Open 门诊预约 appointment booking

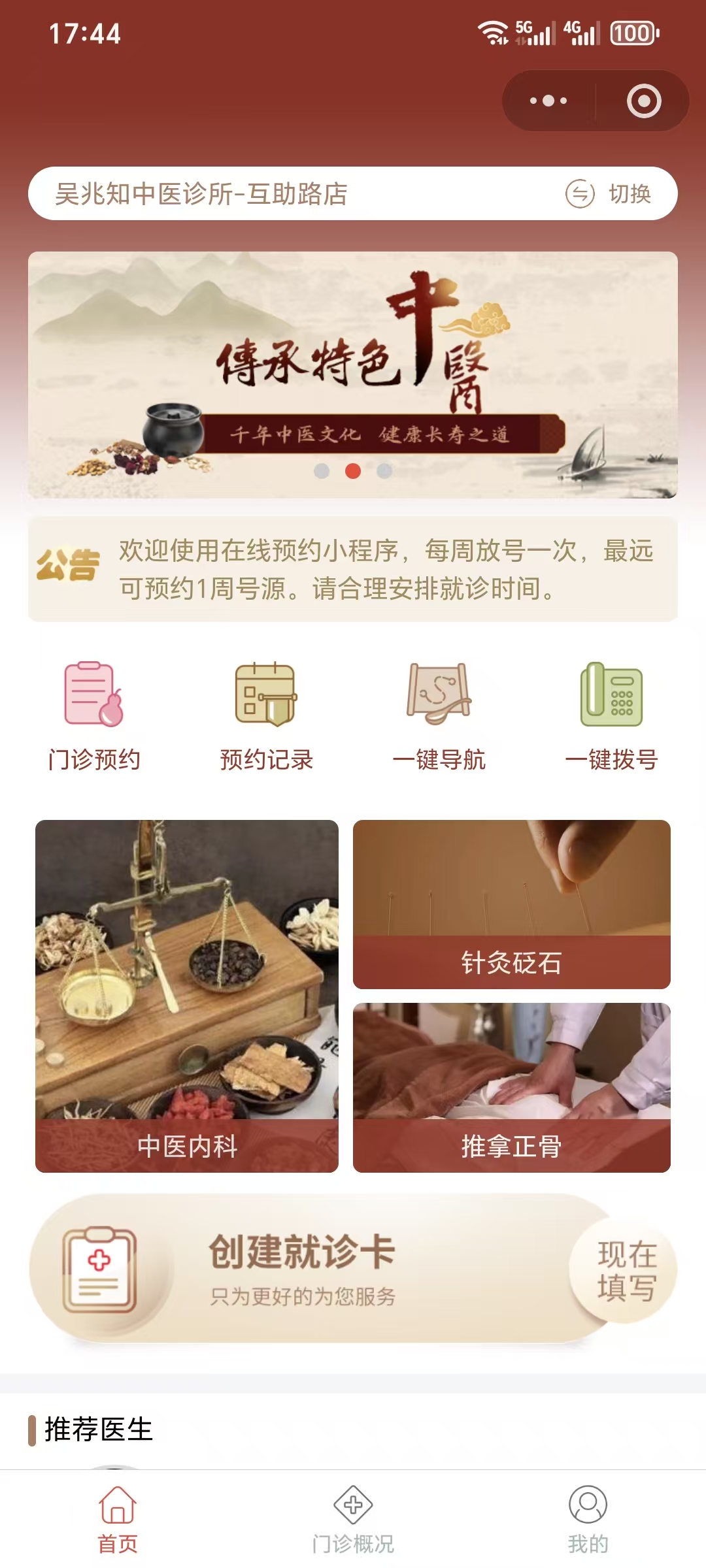click(x=94, y=716)
